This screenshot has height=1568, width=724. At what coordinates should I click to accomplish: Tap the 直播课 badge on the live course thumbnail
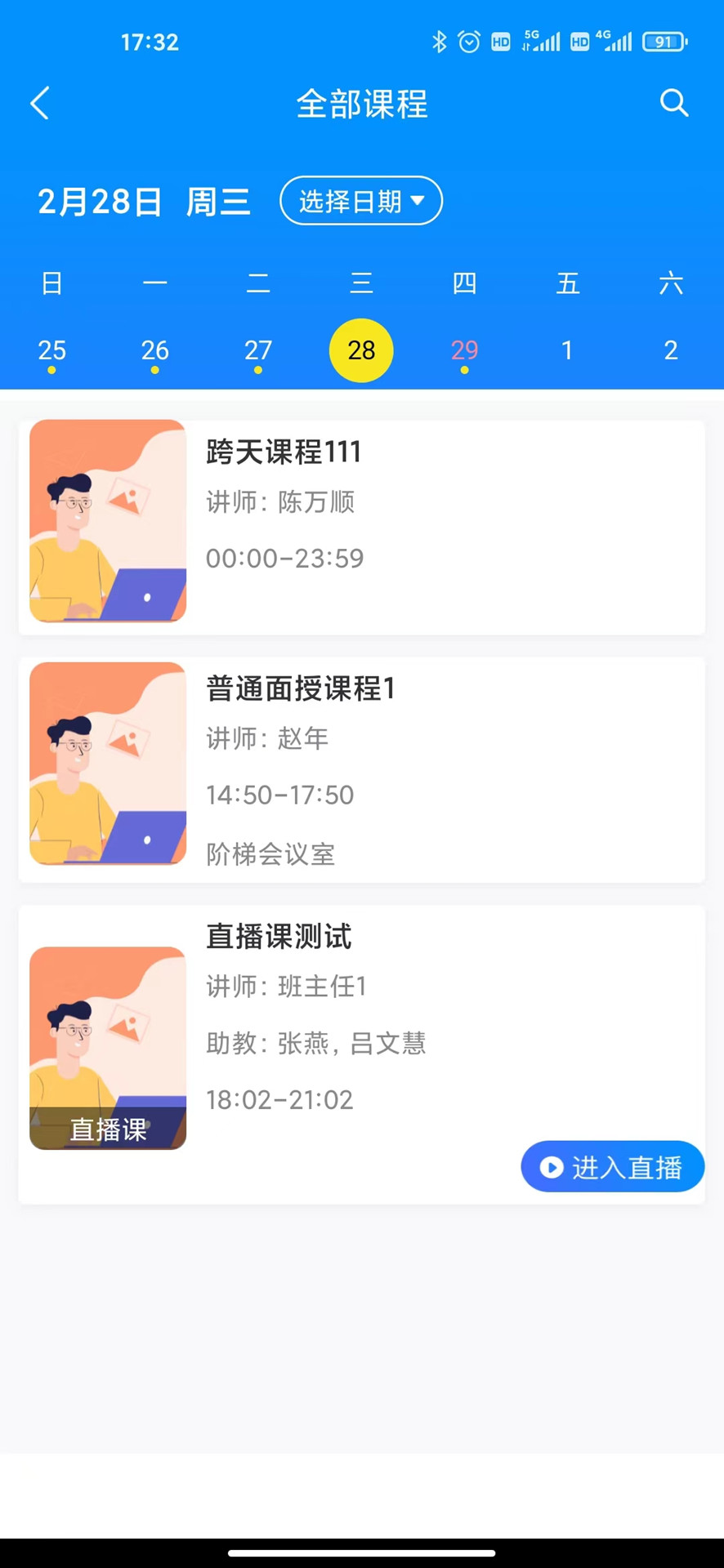point(107,1129)
